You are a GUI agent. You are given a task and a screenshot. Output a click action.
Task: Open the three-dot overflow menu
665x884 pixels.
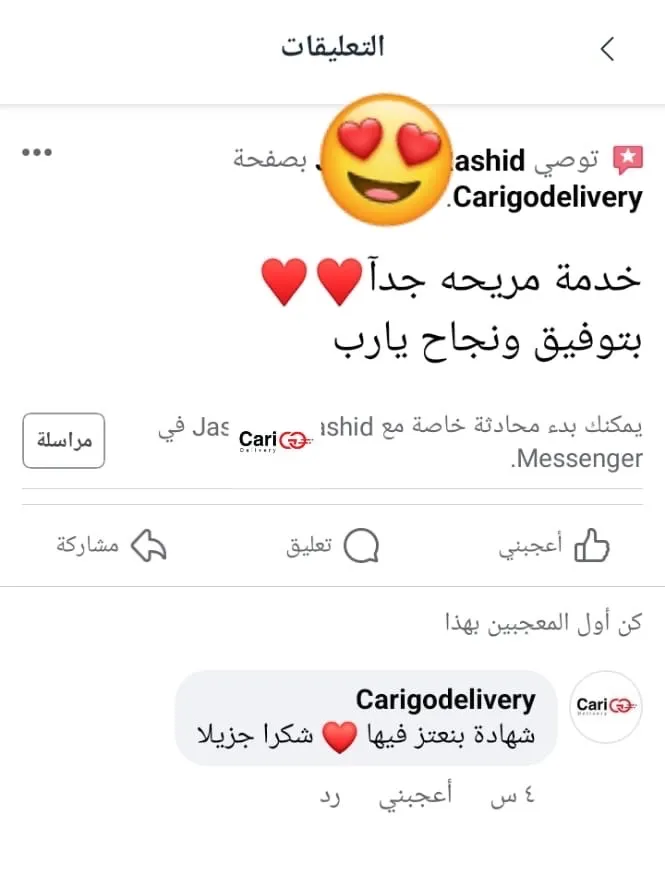[37, 152]
